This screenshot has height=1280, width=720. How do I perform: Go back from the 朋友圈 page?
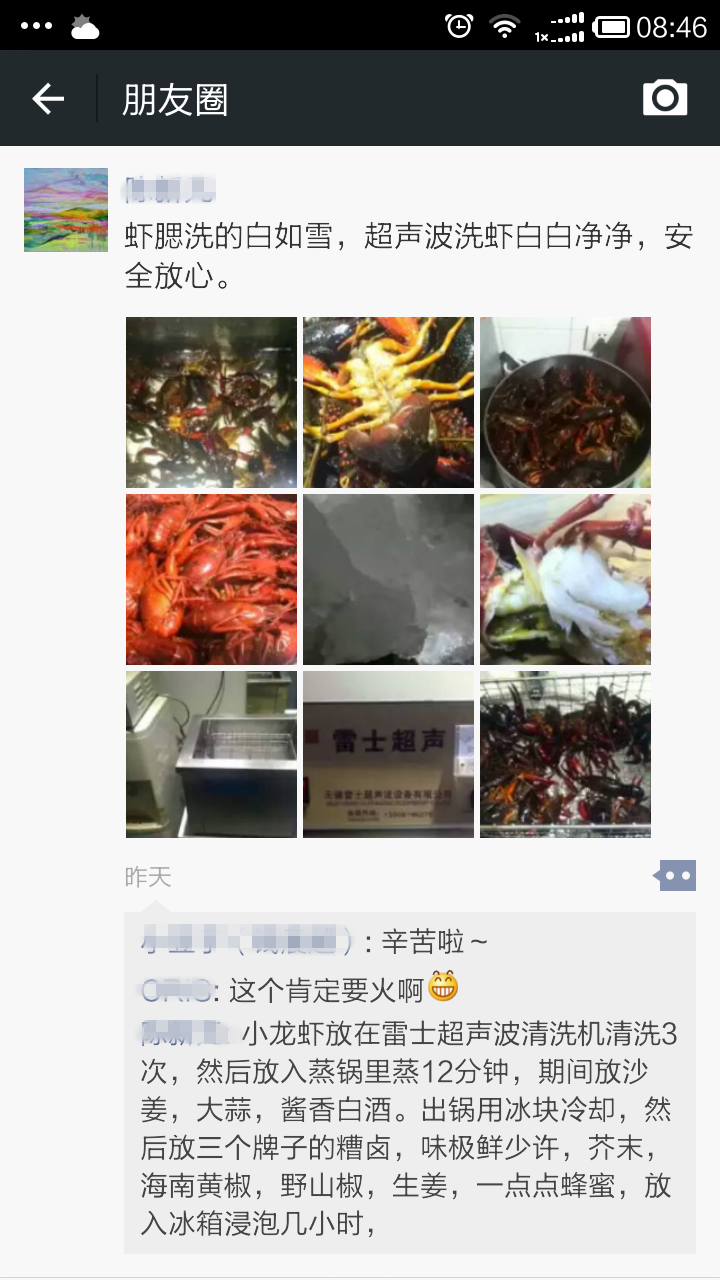(48, 99)
